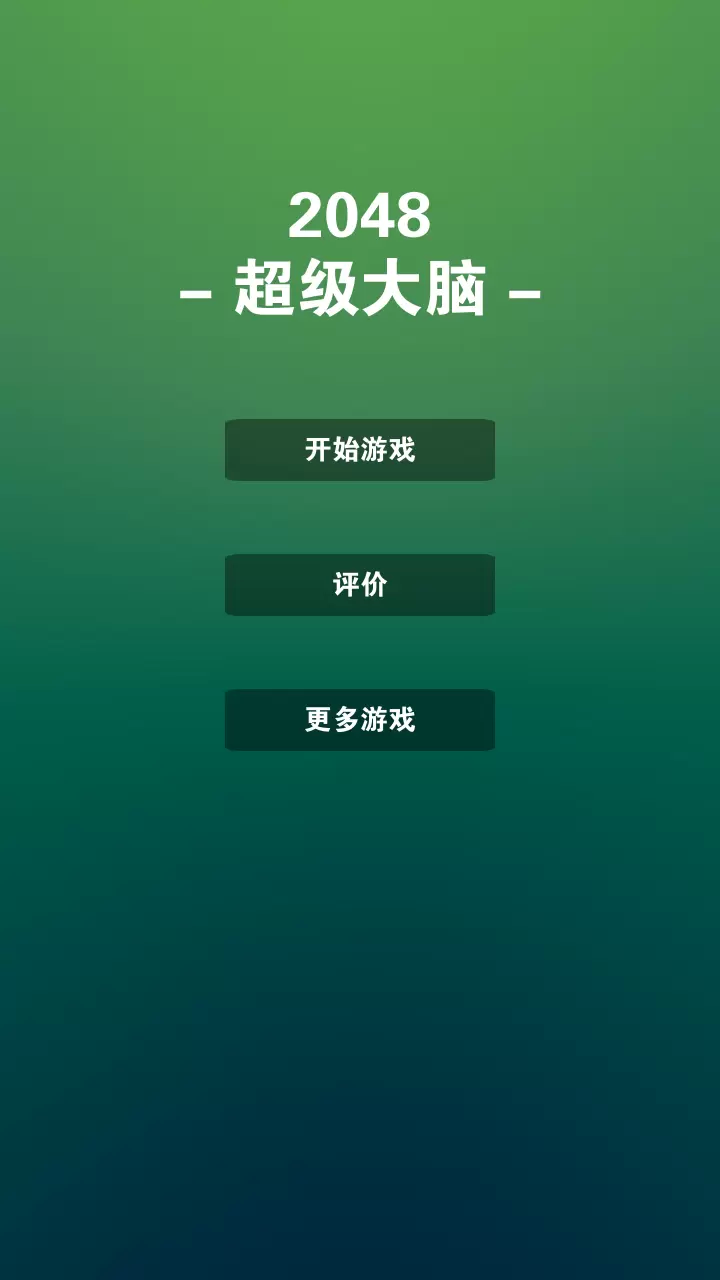Image resolution: width=720 pixels, height=1280 pixels.
Task: Tap the 开始游戏 button to start the game
Action: [x=360, y=450]
